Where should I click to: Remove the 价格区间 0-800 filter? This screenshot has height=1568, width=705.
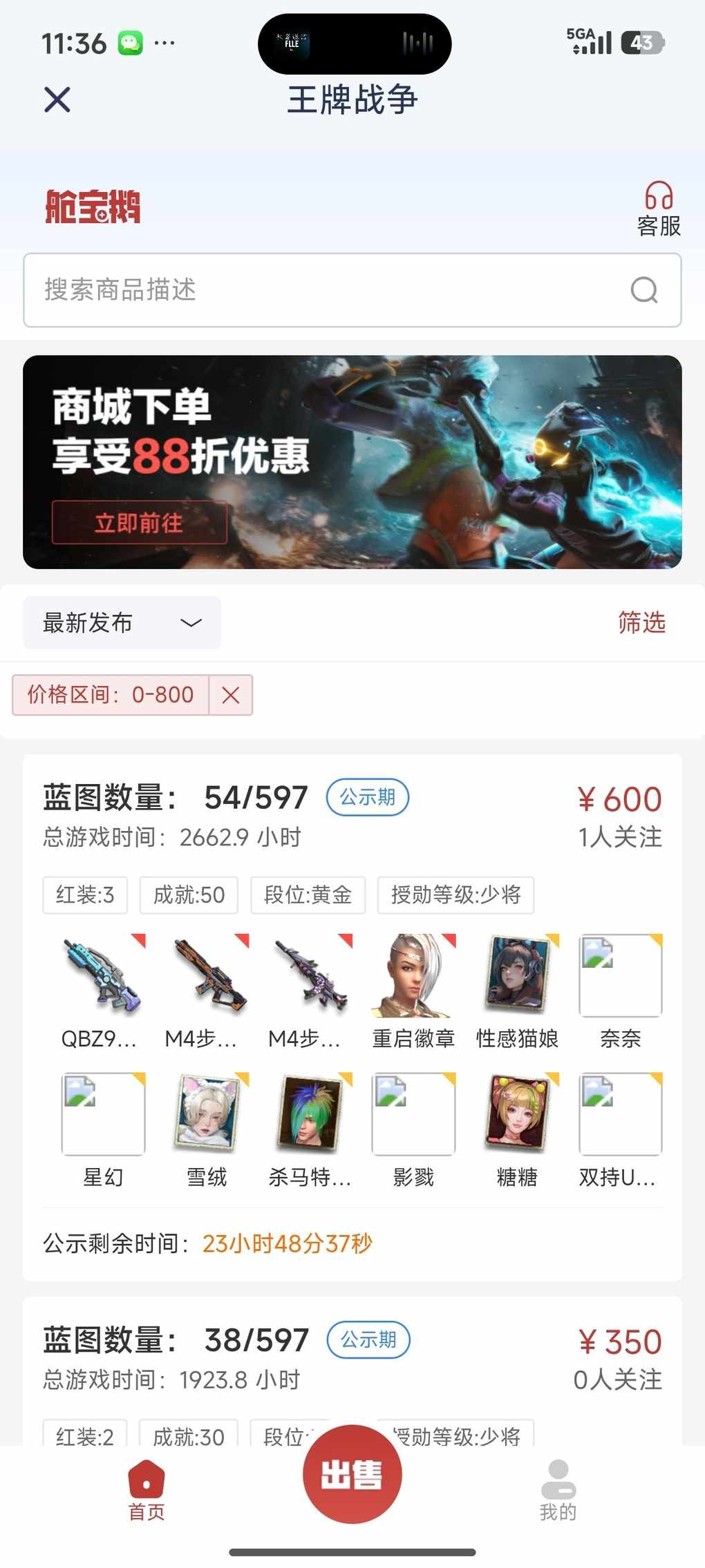click(x=231, y=695)
